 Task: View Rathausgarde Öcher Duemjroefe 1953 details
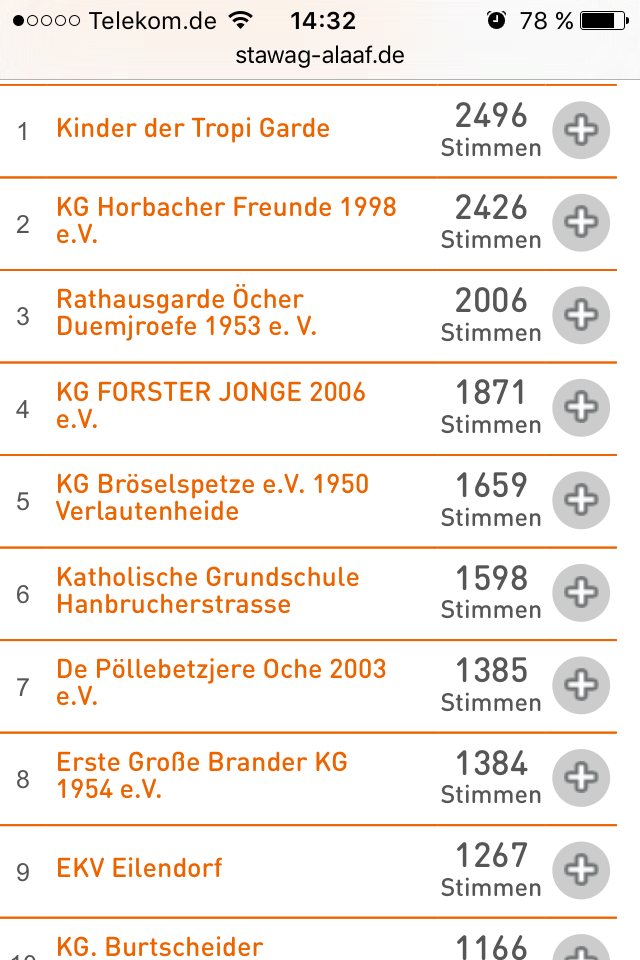click(186, 313)
